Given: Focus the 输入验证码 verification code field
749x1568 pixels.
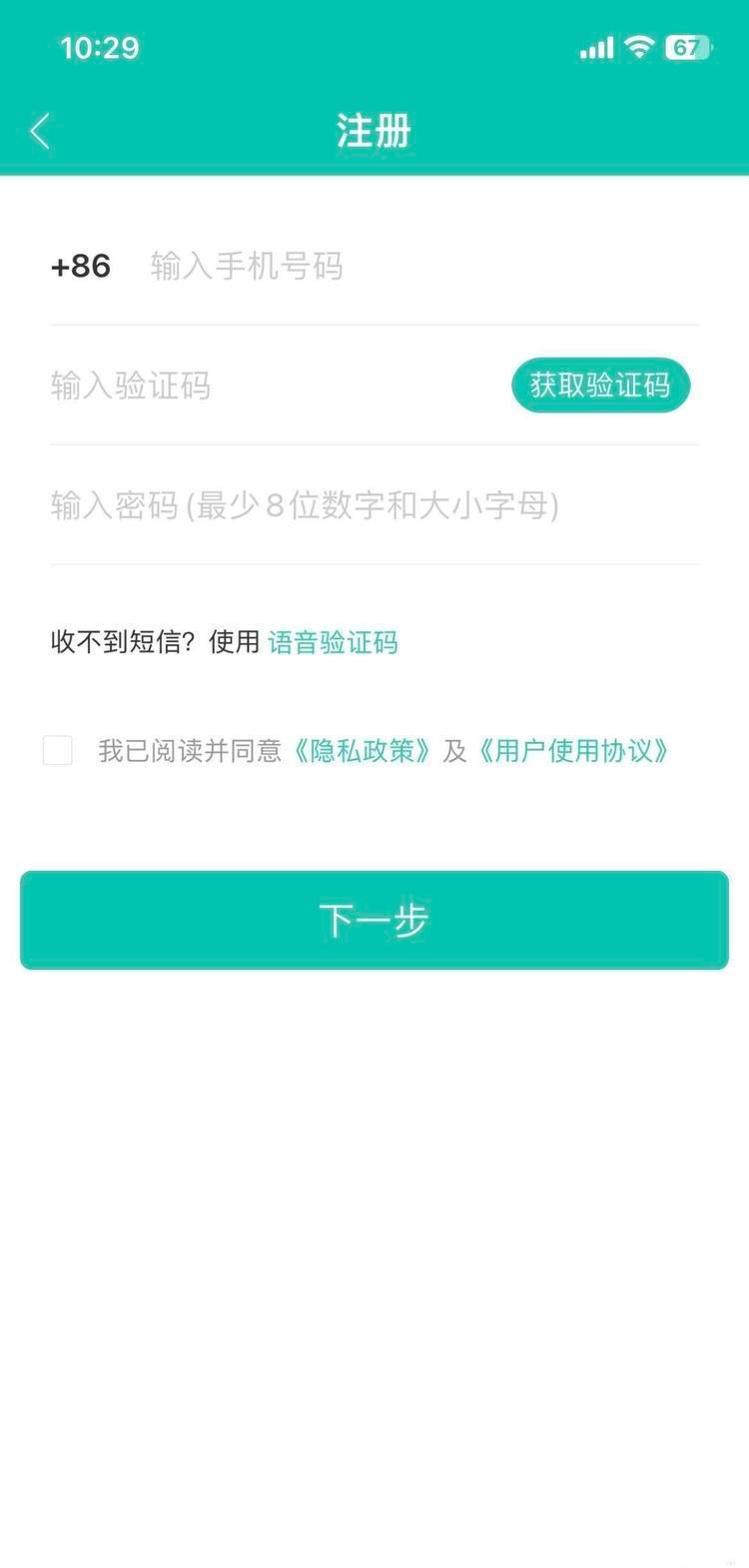Looking at the screenshot, I should 270,386.
